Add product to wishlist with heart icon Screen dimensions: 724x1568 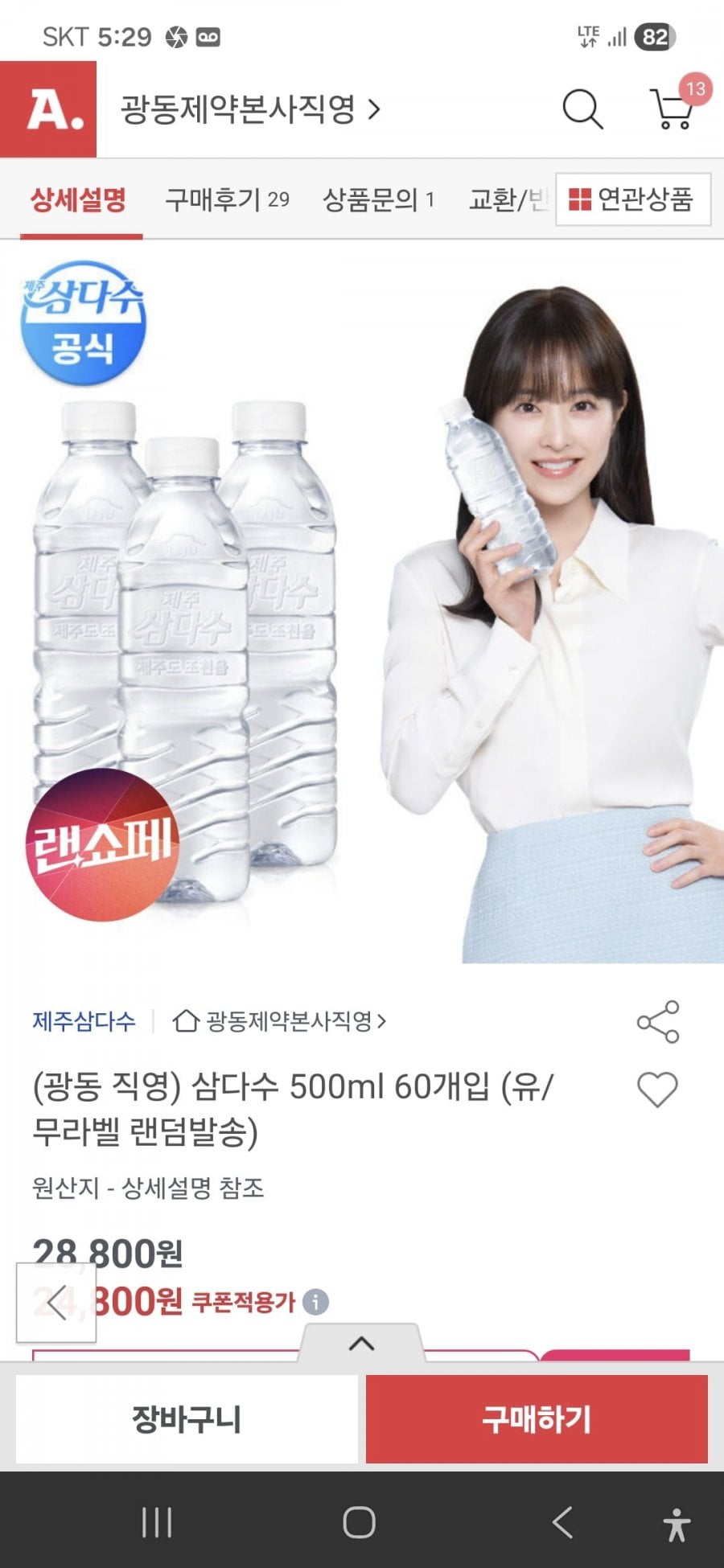click(657, 1090)
